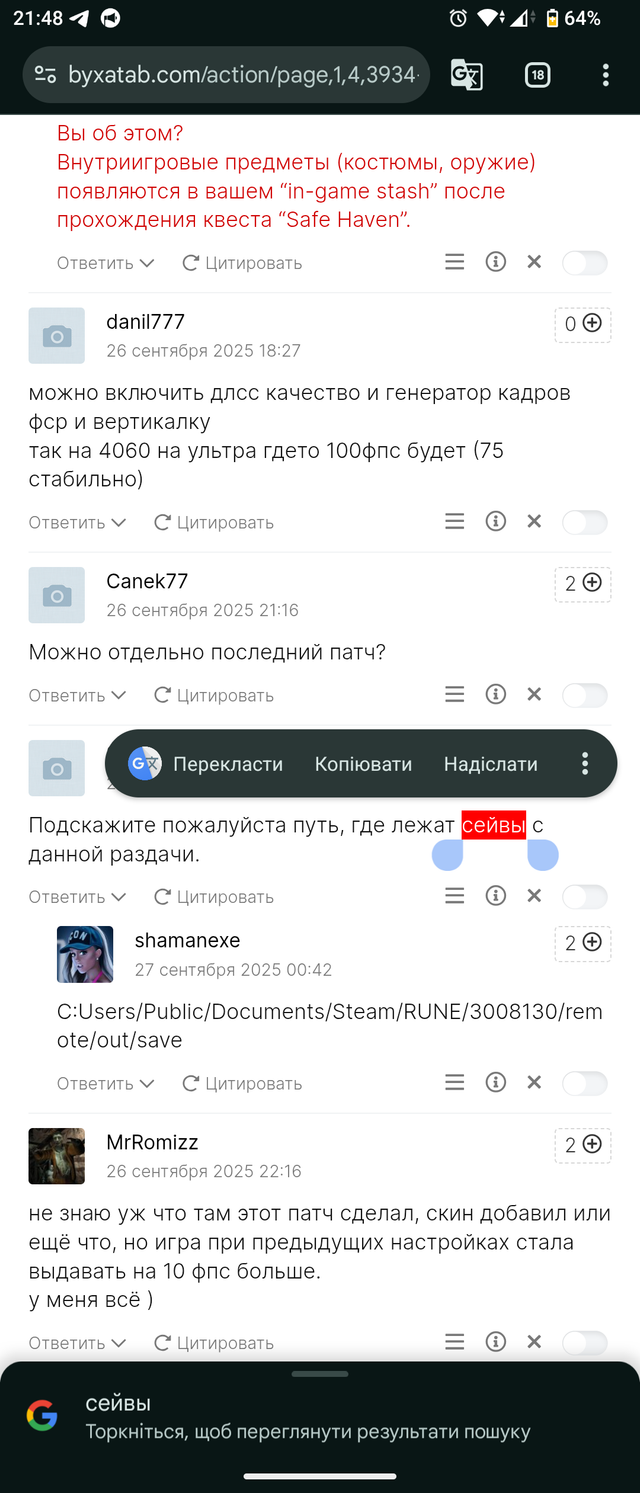This screenshot has height=1493, width=640.
Task: Reply to danil777's comment
Action: click(x=77, y=522)
